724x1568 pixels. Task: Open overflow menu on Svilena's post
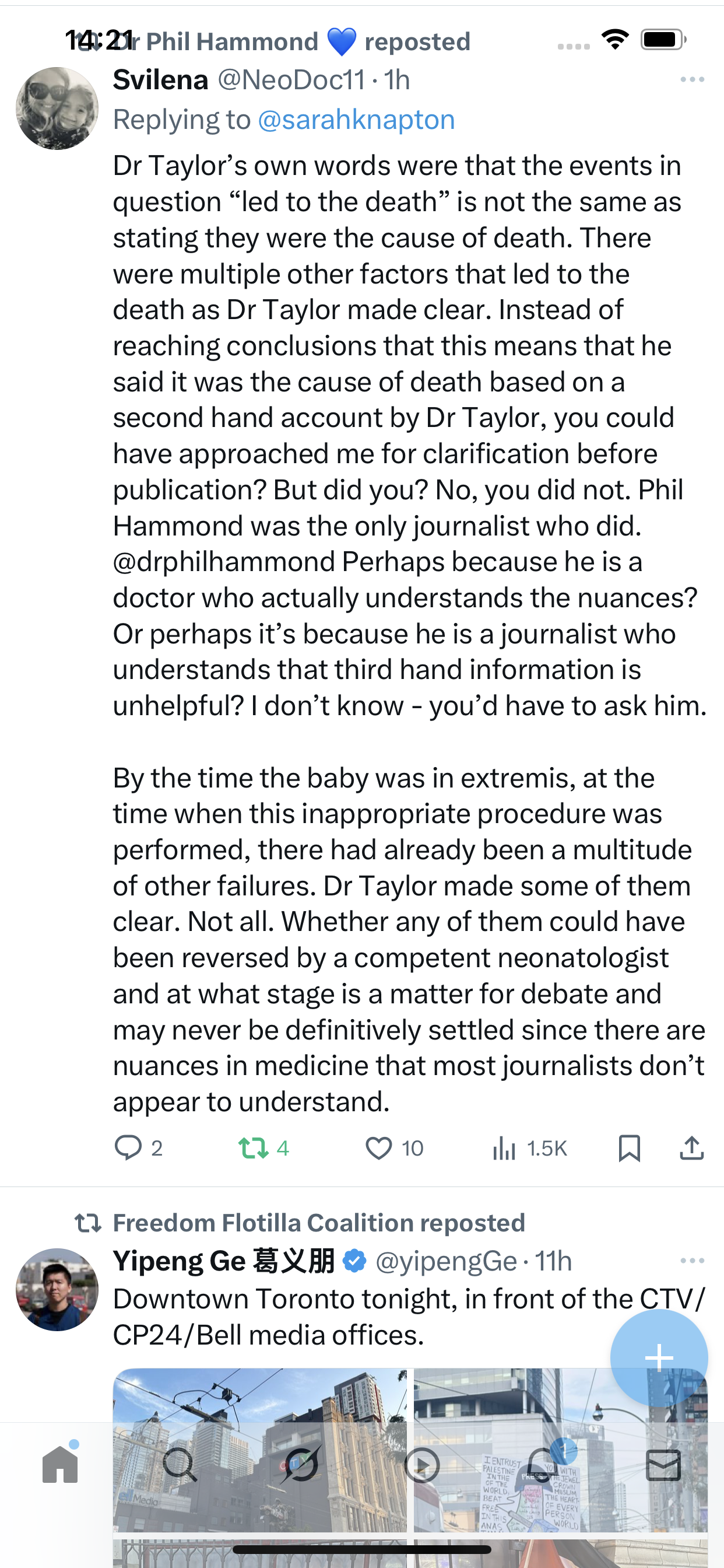(x=692, y=80)
